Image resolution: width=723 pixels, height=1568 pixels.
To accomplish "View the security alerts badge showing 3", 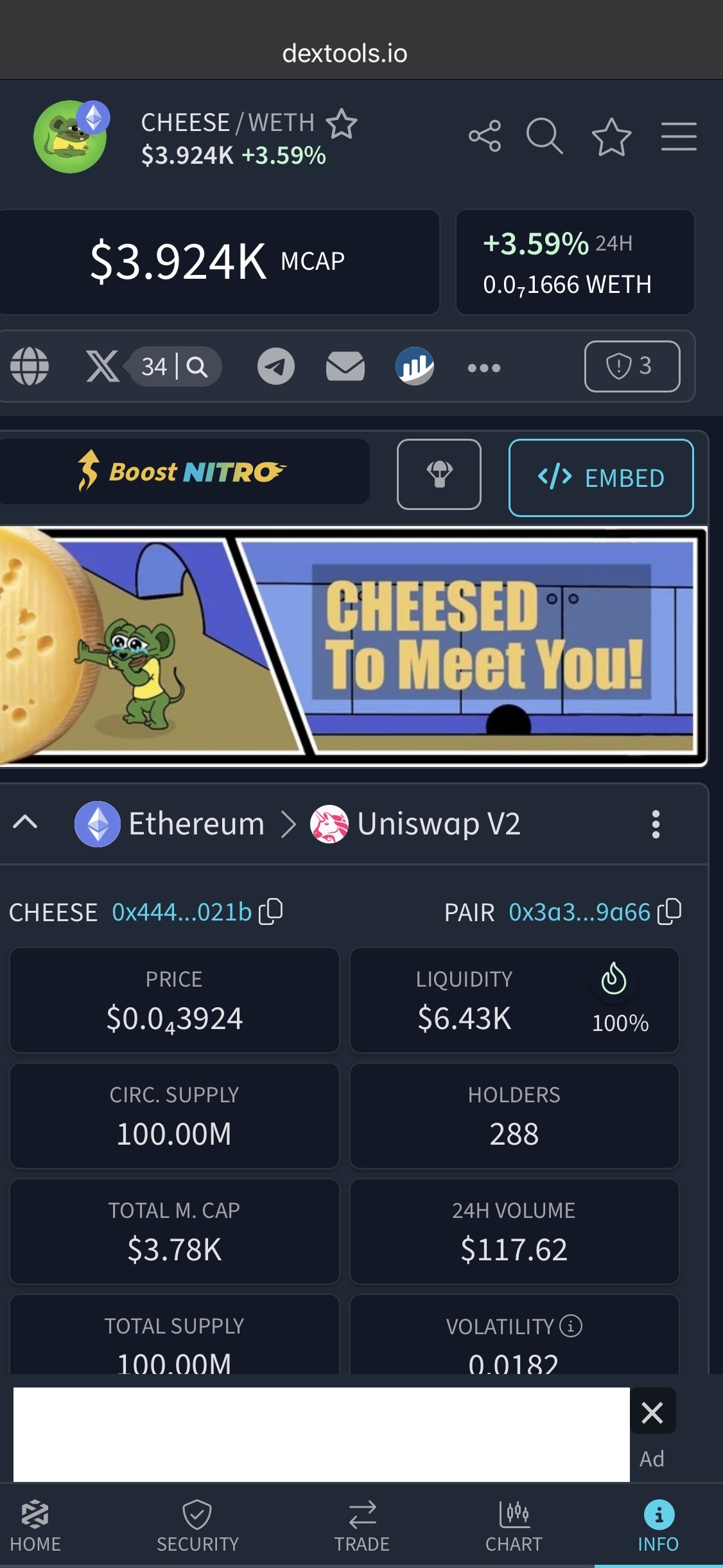I will tap(632, 366).
